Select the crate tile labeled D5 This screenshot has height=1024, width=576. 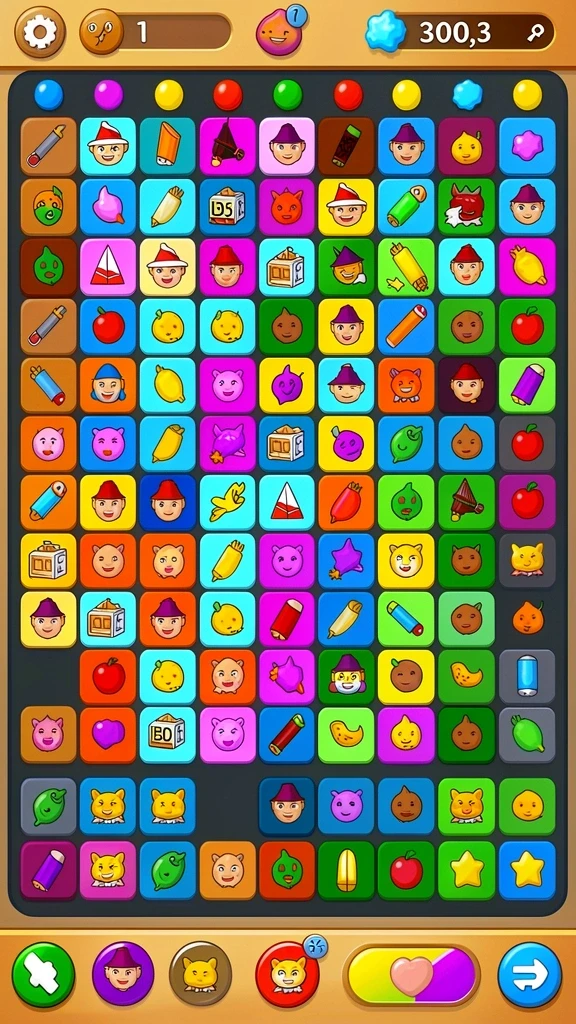(227, 206)
